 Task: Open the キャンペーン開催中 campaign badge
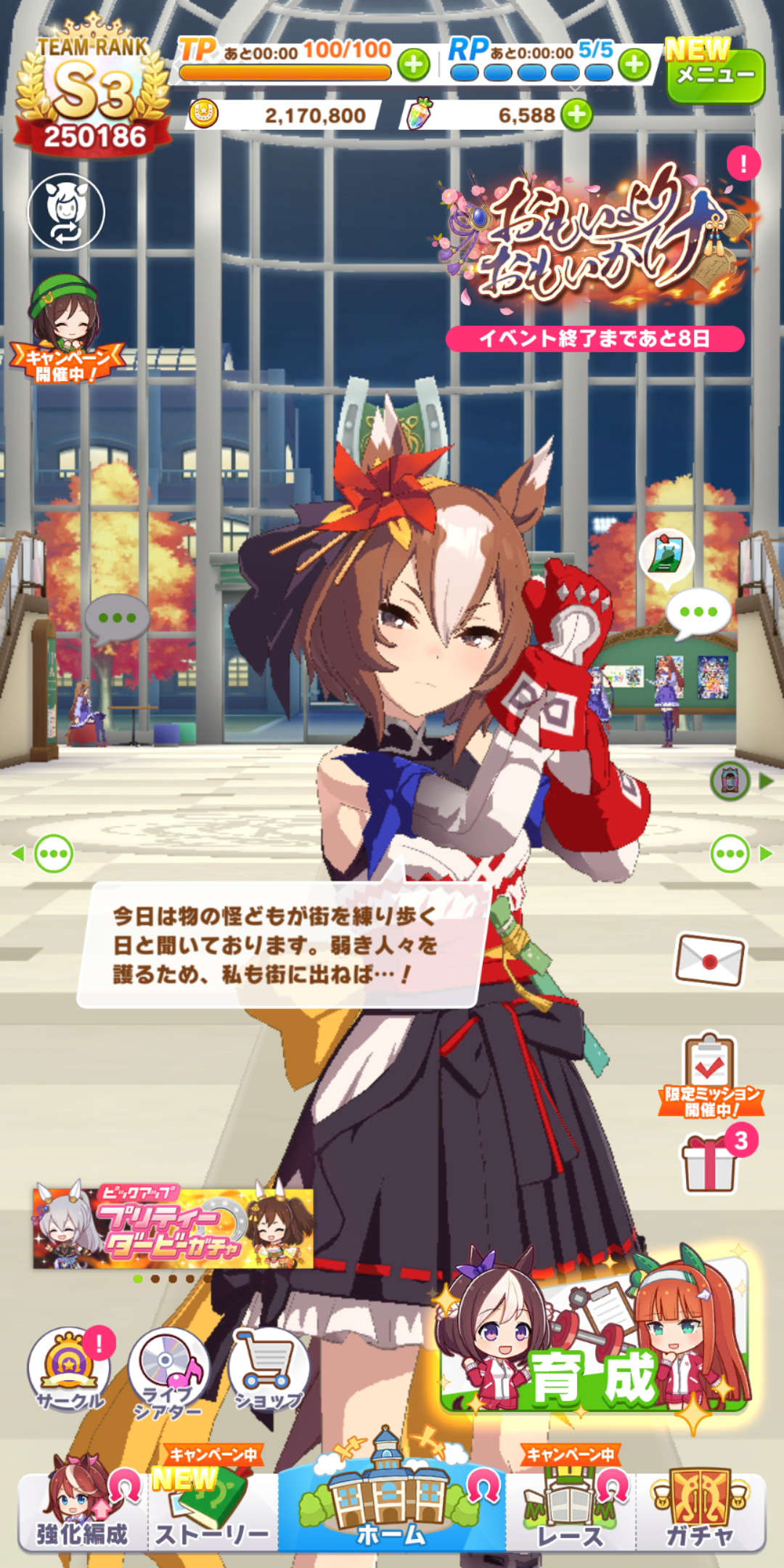(65, 330)
